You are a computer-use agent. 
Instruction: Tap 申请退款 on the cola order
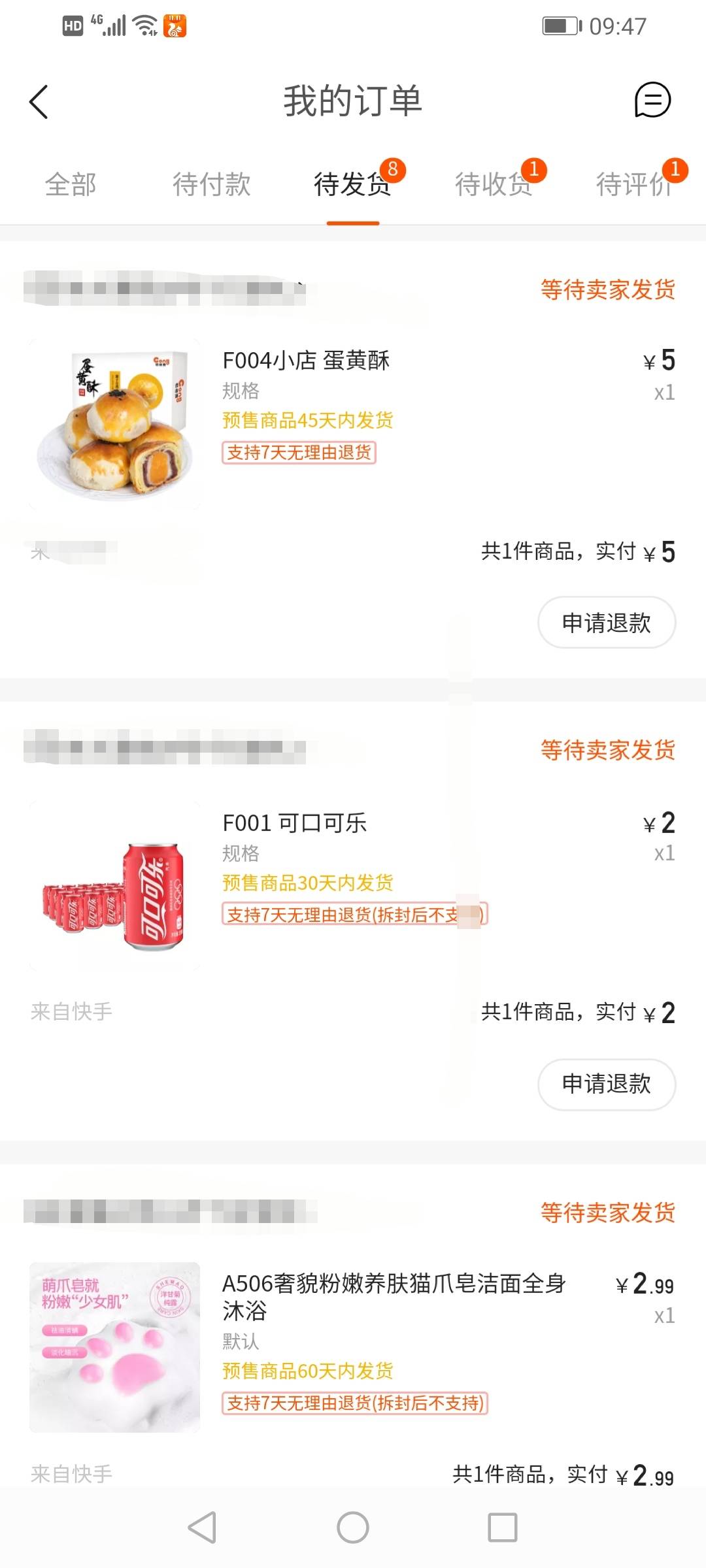(607, 1085)
